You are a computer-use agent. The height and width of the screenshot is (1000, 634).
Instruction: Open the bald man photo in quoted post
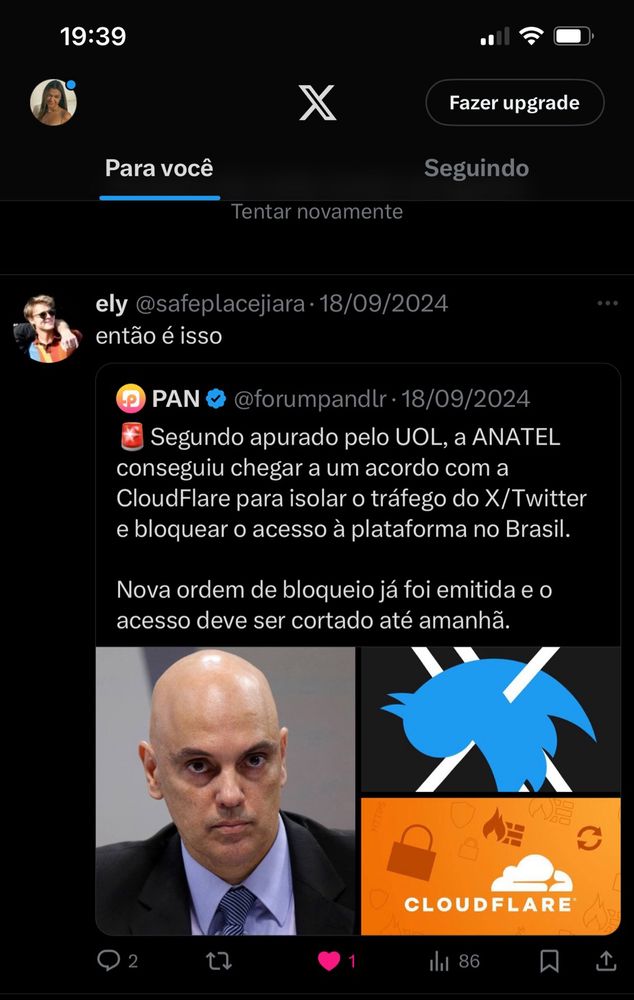point(226,790)
